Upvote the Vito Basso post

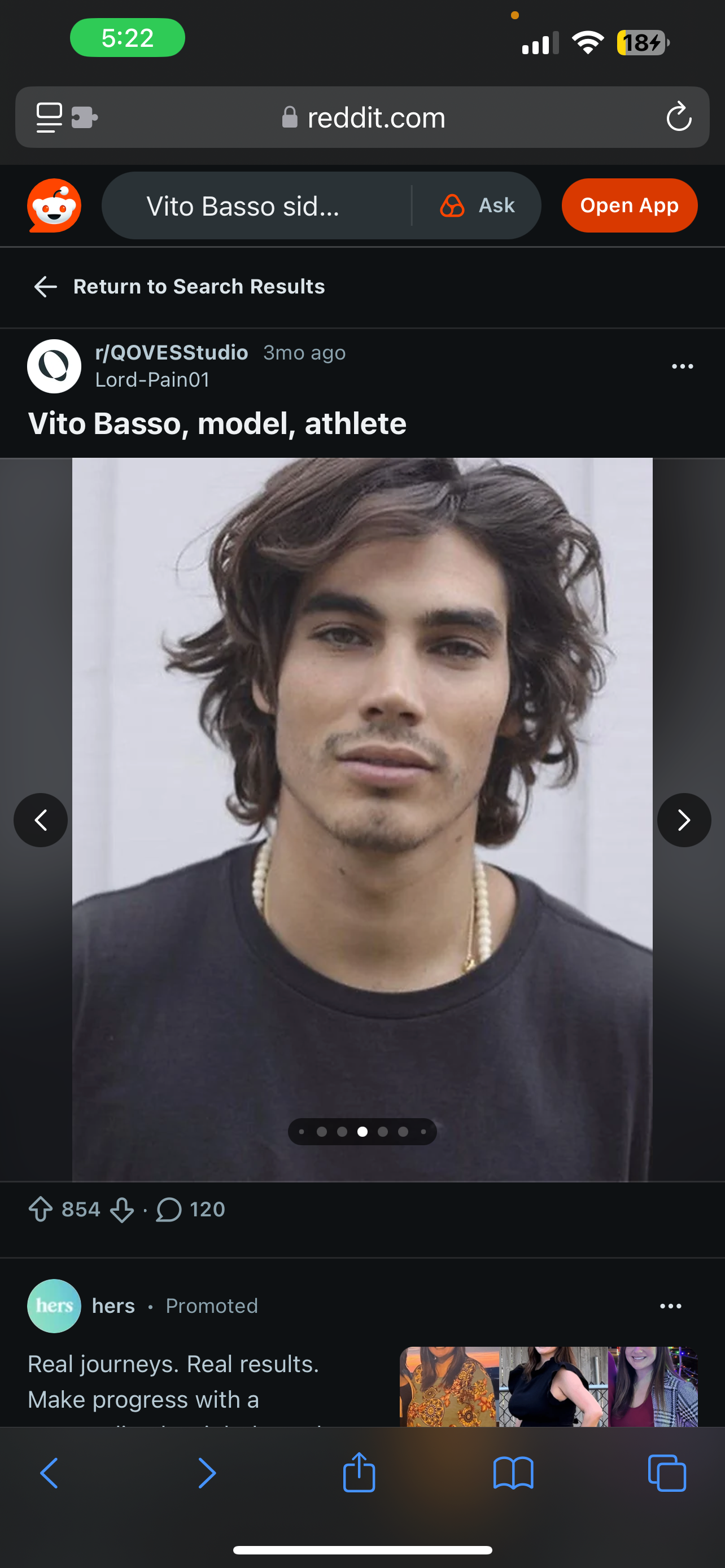pyautogui.click(x=41, y=1209)
